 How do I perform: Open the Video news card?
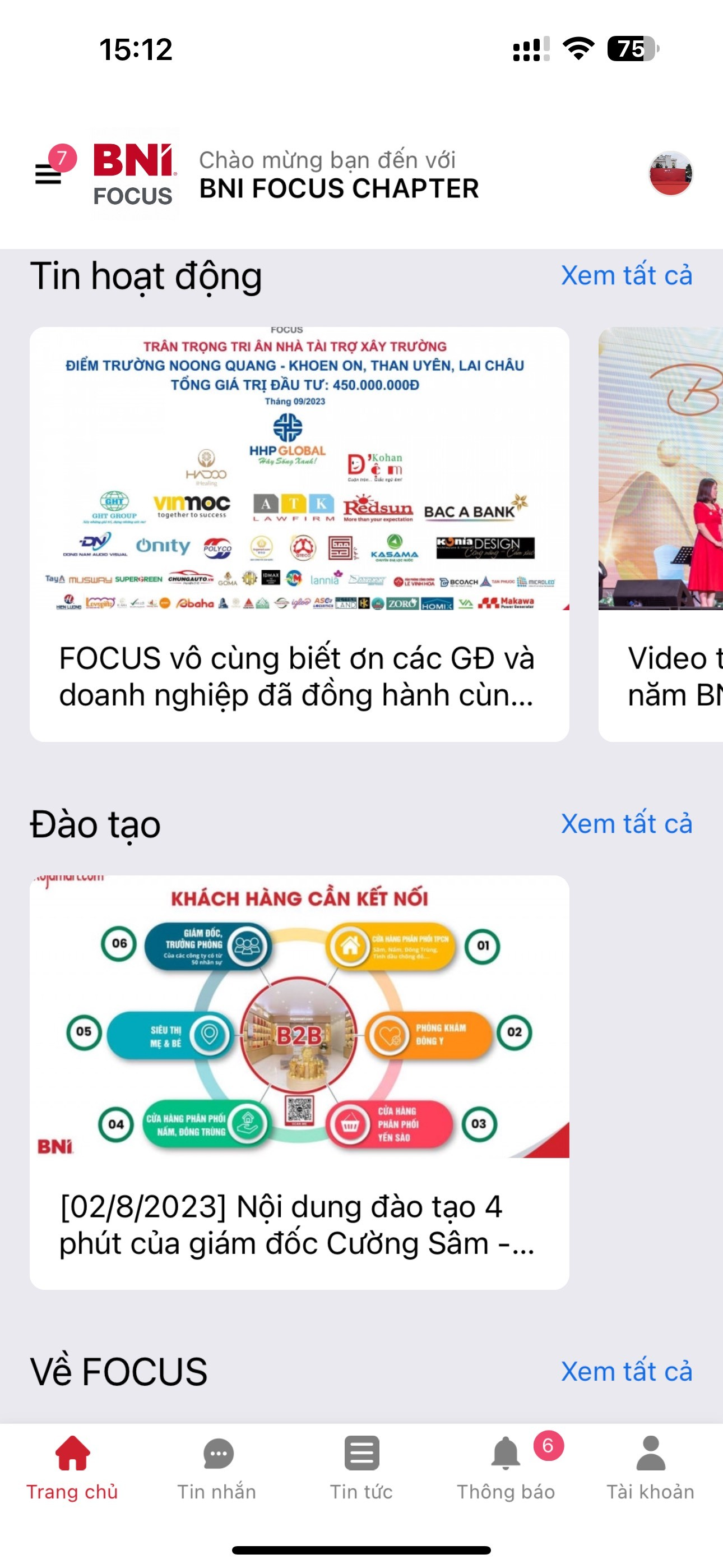tap(661, 533)
